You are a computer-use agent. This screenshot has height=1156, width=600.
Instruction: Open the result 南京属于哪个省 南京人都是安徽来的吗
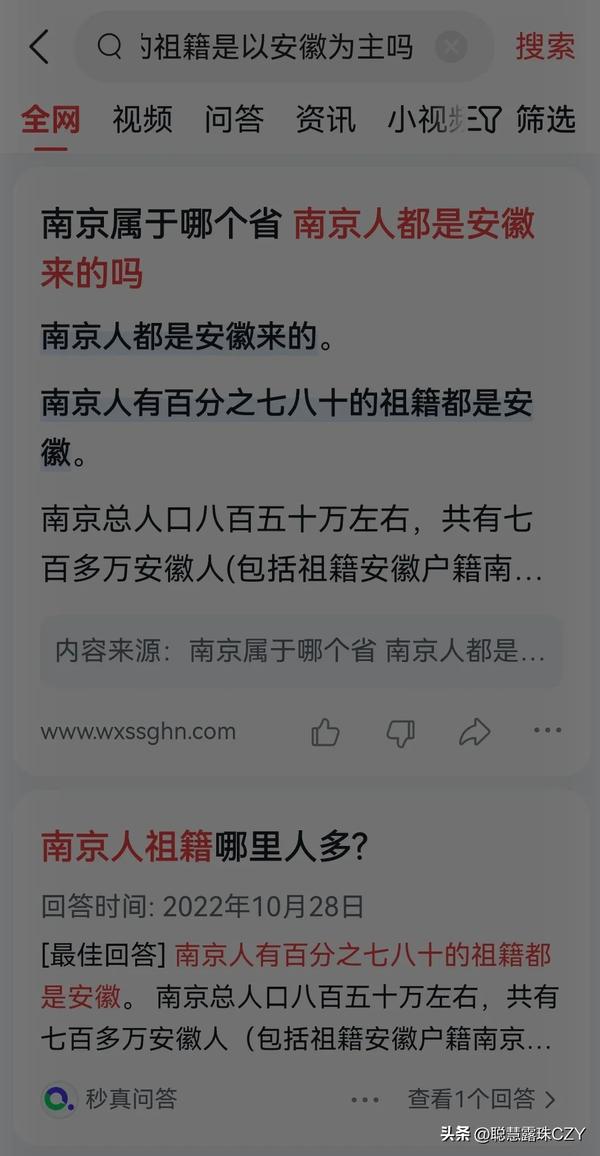(288, 248)
